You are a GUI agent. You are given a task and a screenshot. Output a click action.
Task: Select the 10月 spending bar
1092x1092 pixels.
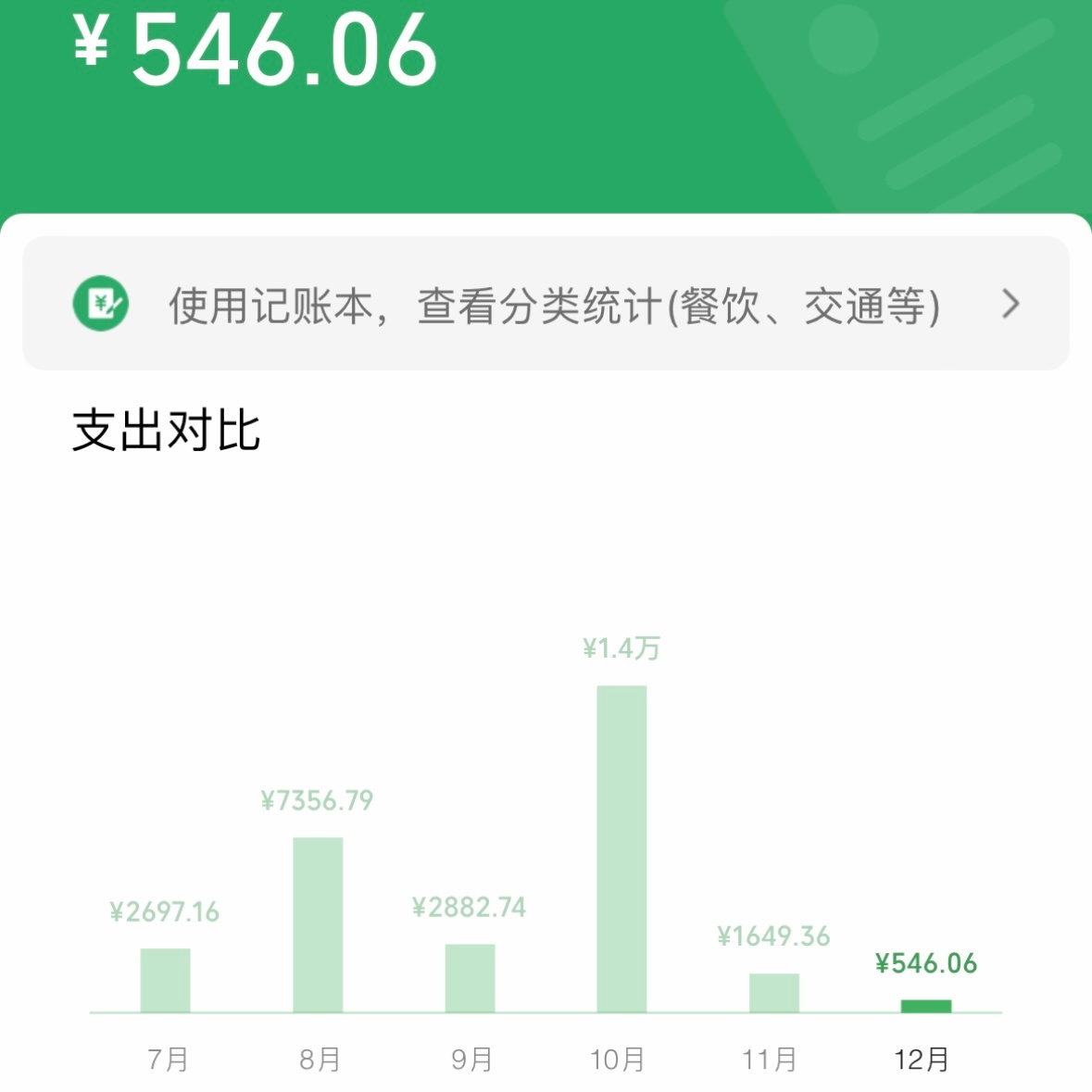coord(621,848)
